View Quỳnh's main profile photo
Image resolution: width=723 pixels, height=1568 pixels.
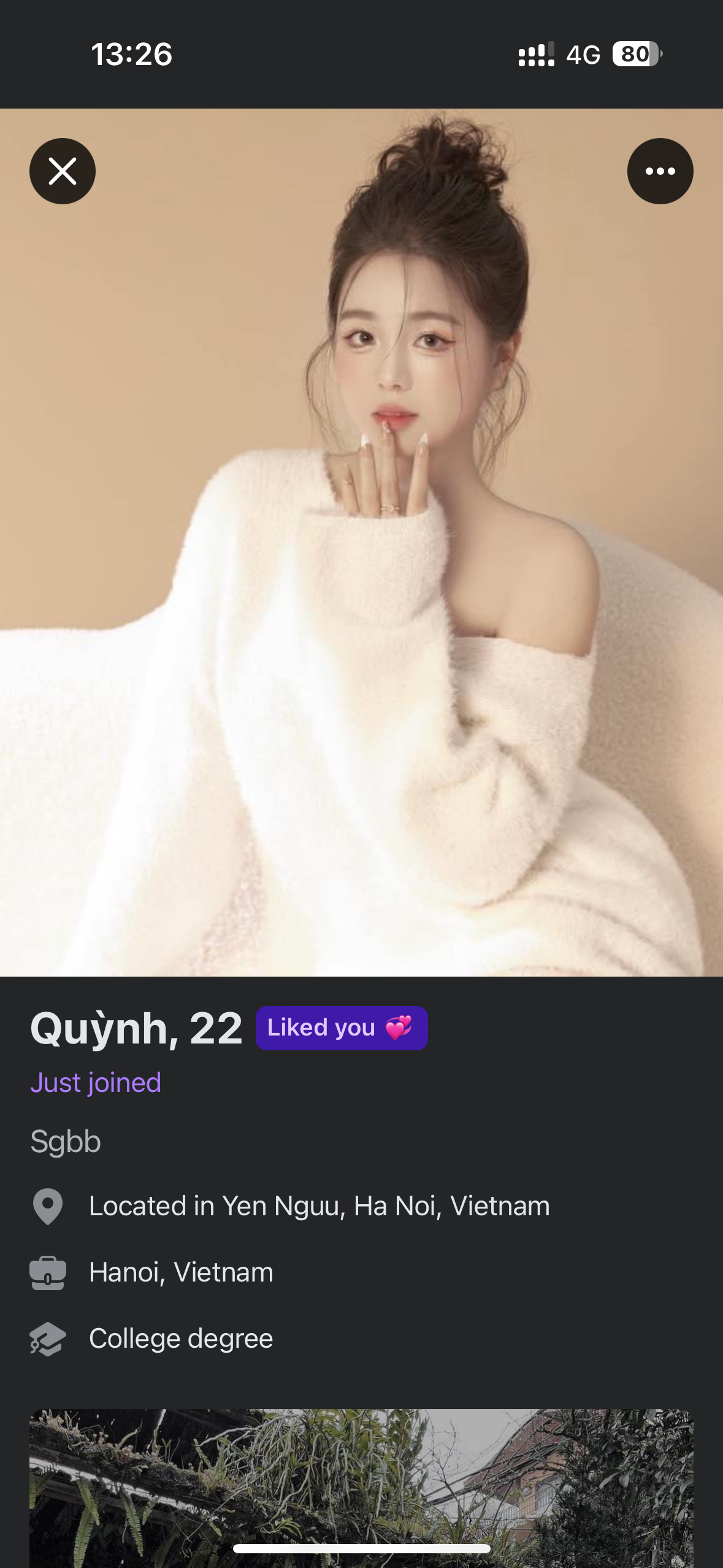[361, 552]
